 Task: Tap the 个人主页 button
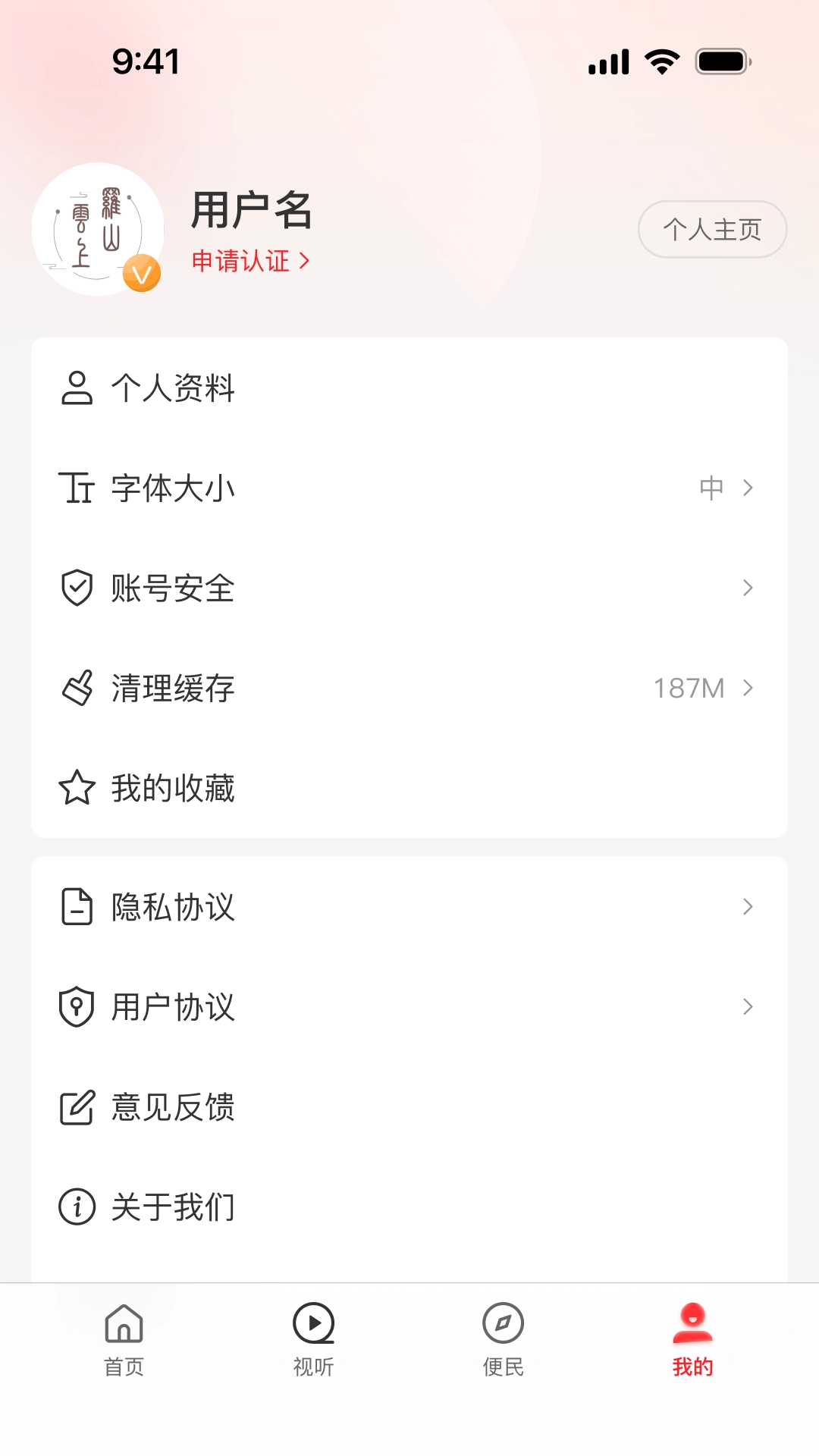pyautogui.click(x=711, y=229)
